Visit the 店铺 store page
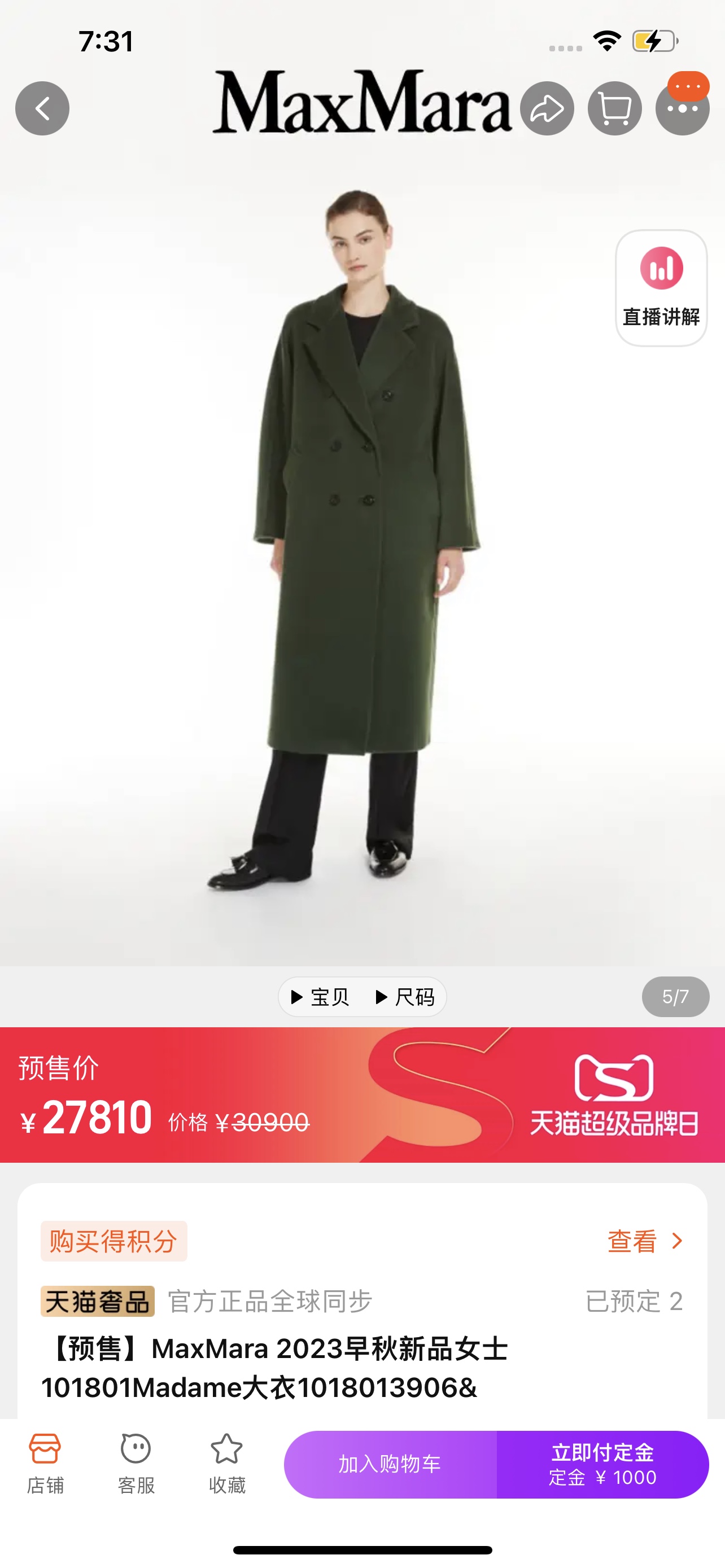Screen dimensions: 725x1568 click(x=45, y=1465)
